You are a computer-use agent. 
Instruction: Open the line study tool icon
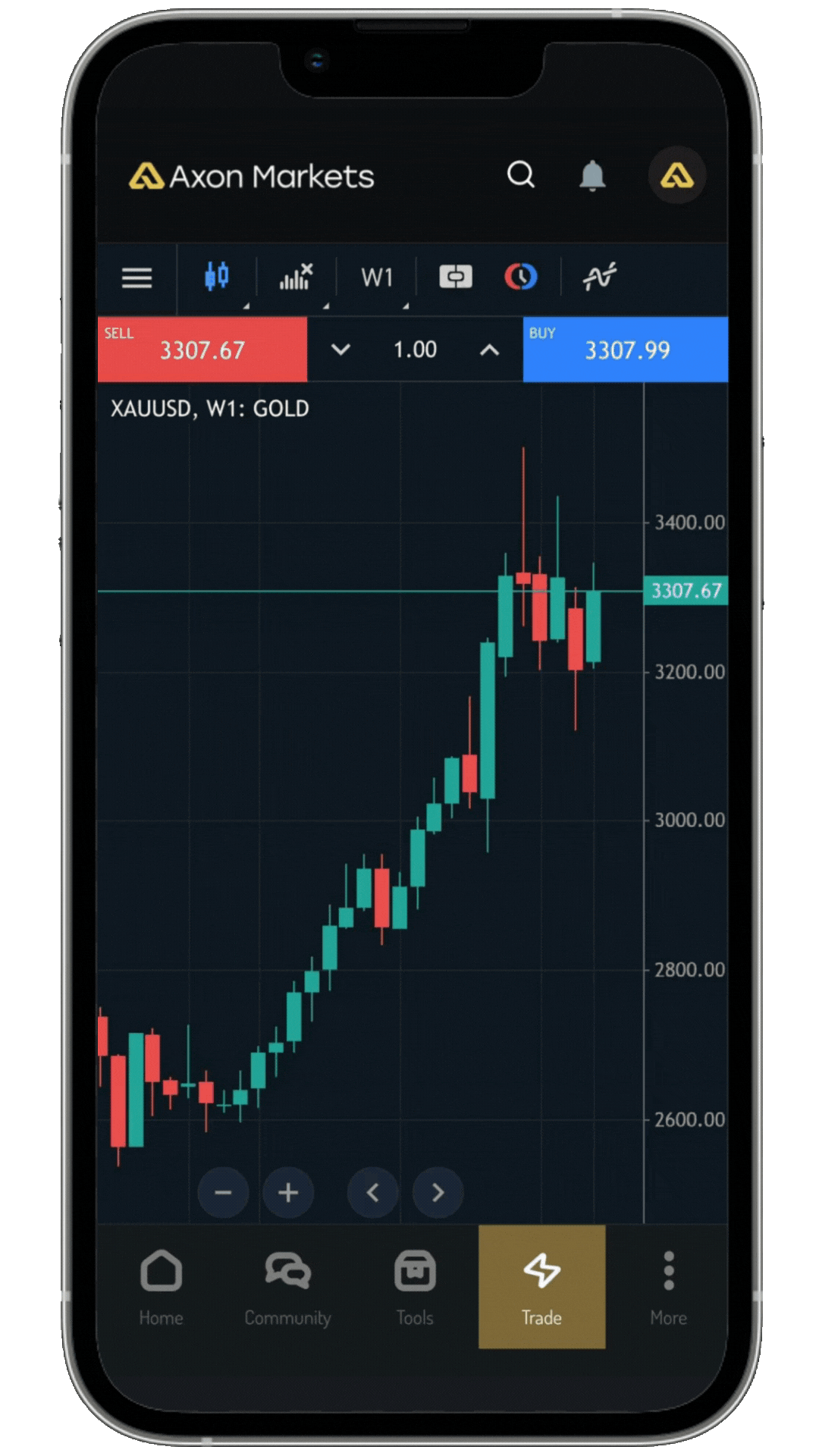[x=599, y=277]
